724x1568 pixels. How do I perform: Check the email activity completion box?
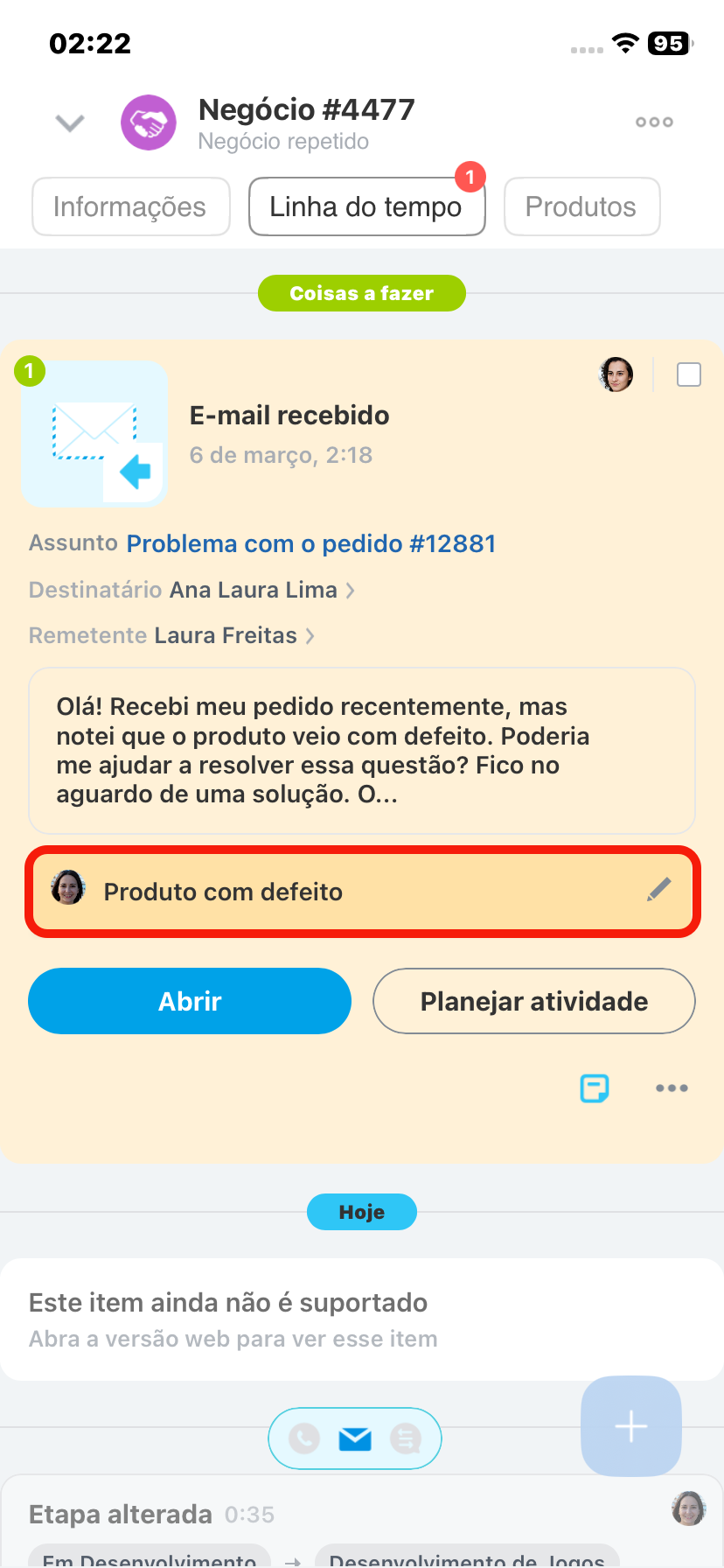point(689,374)
